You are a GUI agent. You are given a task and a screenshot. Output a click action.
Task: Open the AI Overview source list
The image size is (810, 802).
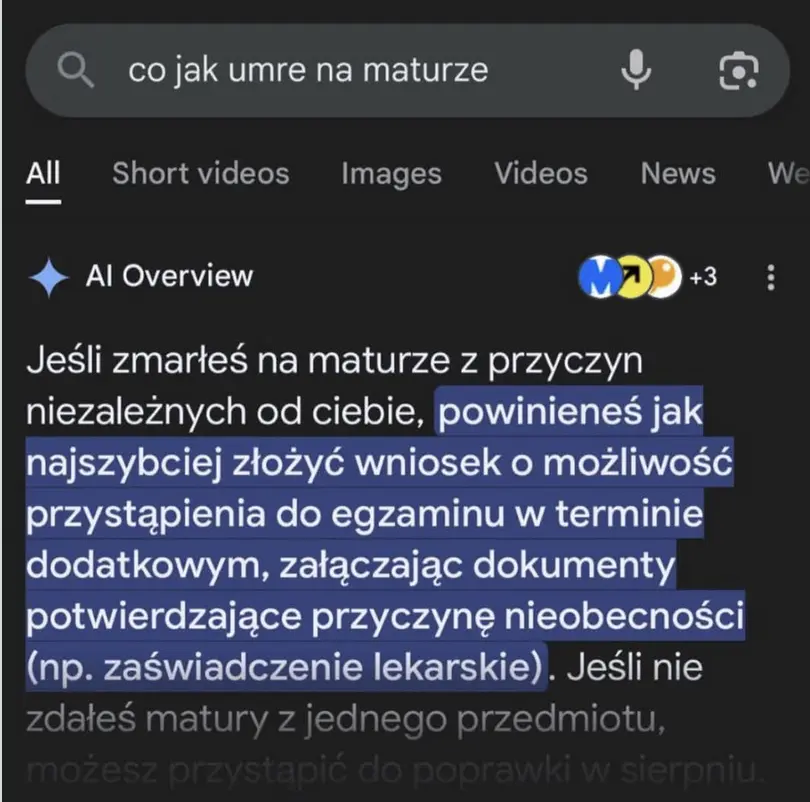click(647, 277)
